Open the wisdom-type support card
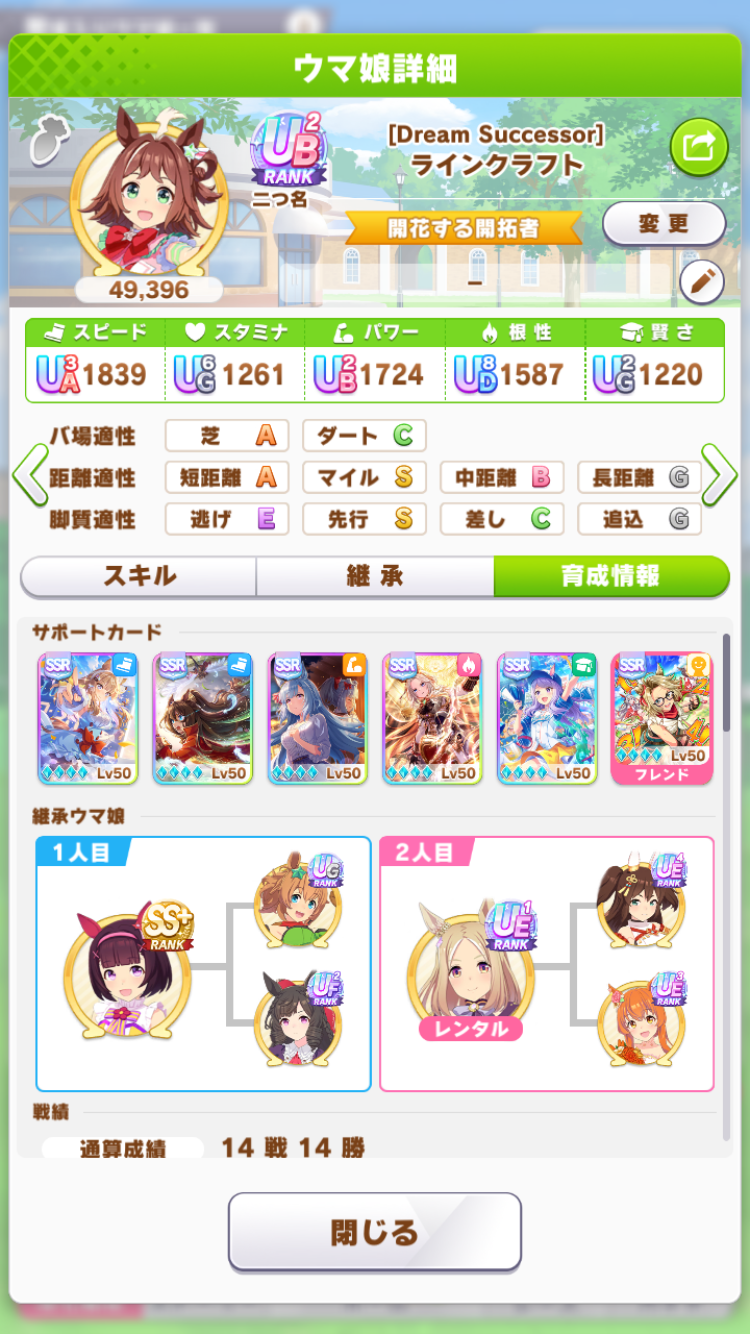Screen dimensions: 750x1334 click(547, 718)
